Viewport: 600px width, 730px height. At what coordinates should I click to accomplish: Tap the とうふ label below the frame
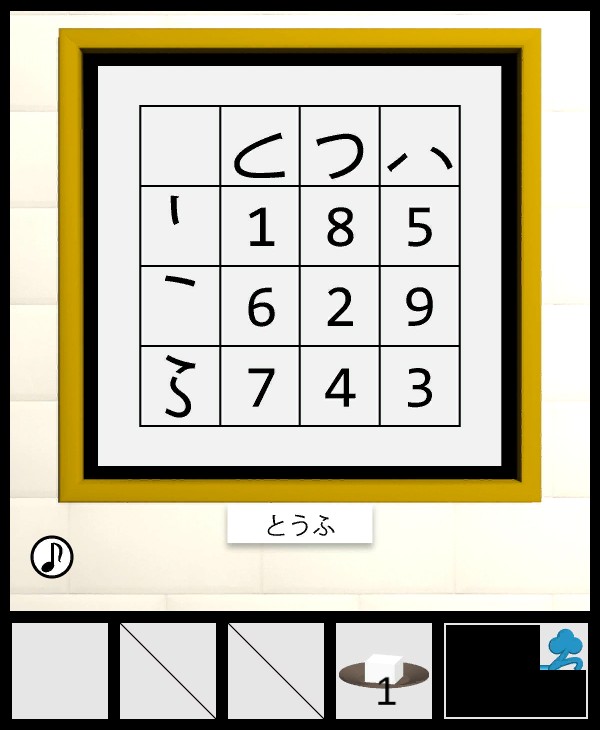300,525
